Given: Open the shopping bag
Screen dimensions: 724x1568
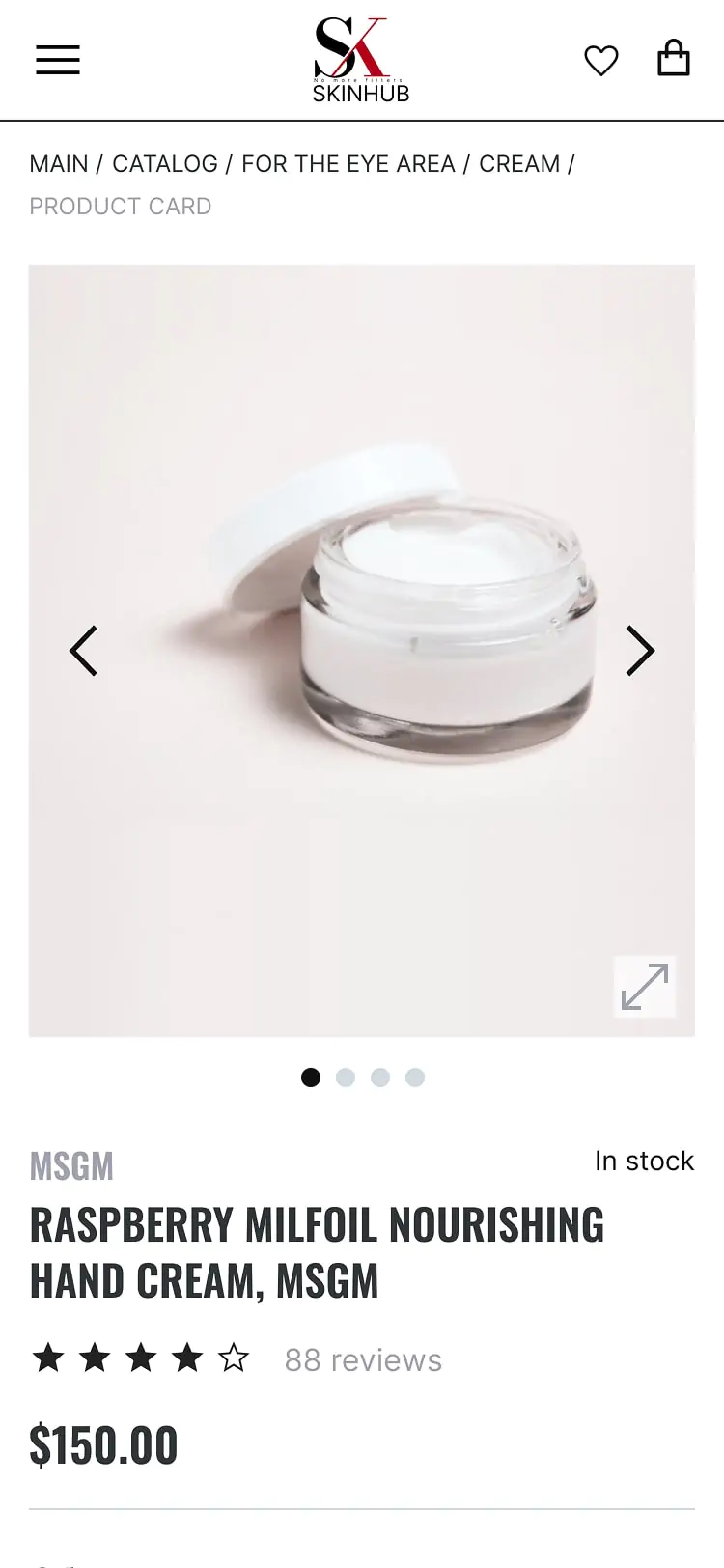Looking at the screenshot, I should (673, 59).
